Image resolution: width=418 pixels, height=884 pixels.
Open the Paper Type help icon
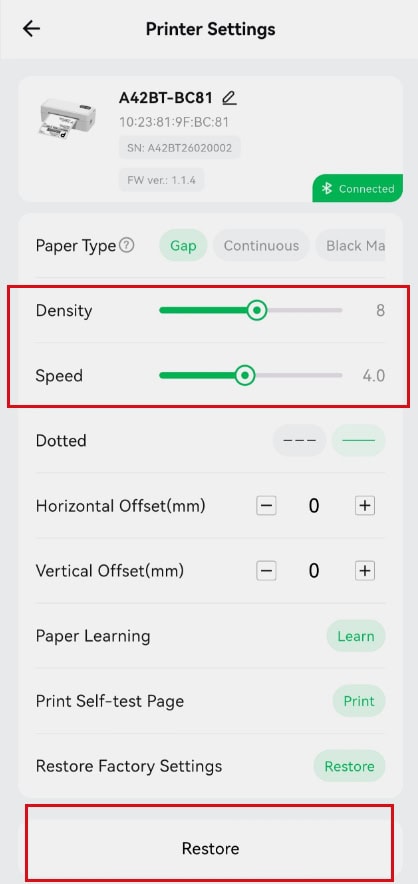[x=127, y=245]
